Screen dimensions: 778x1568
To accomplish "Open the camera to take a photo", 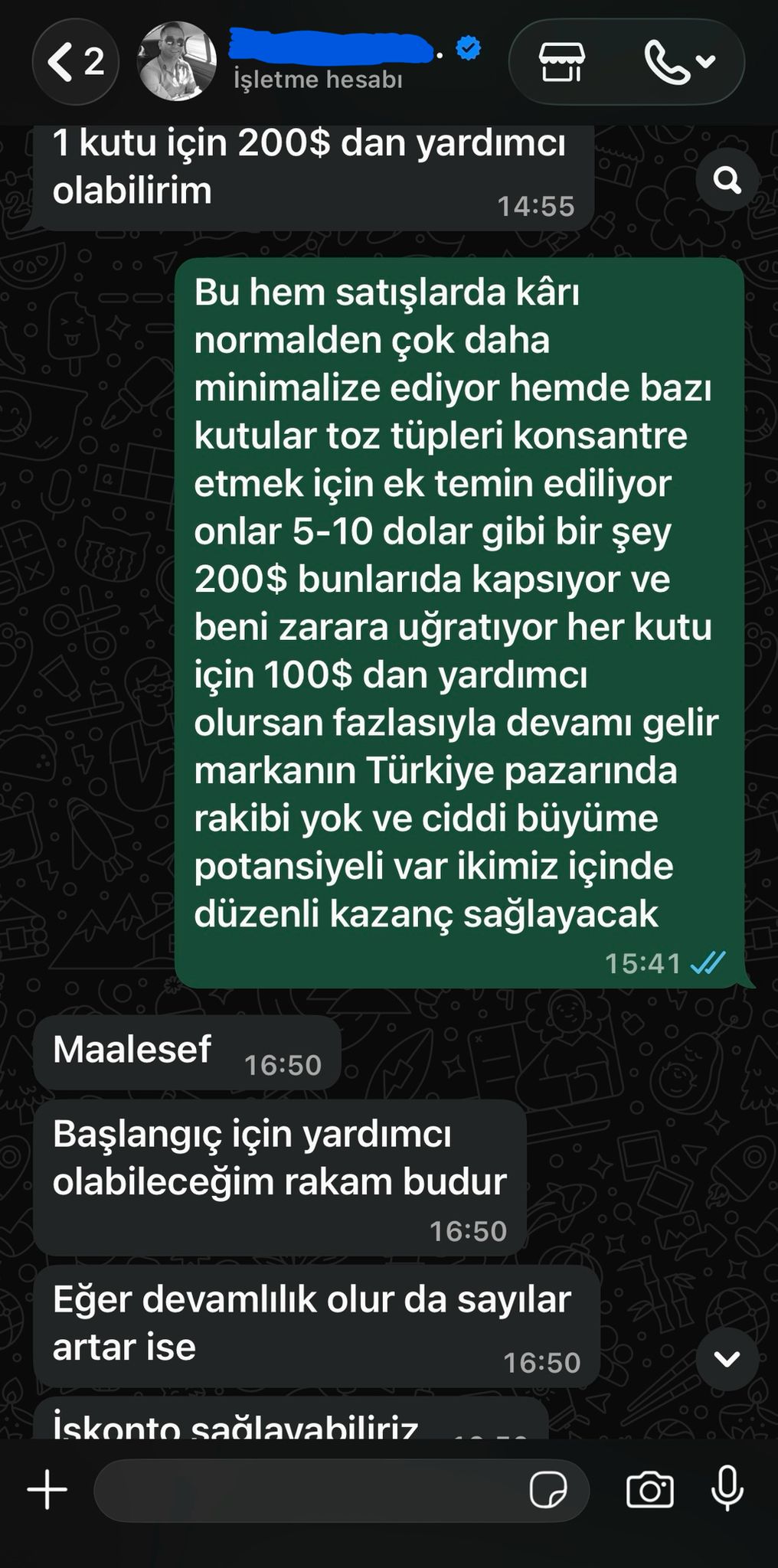I will 650,1490.
